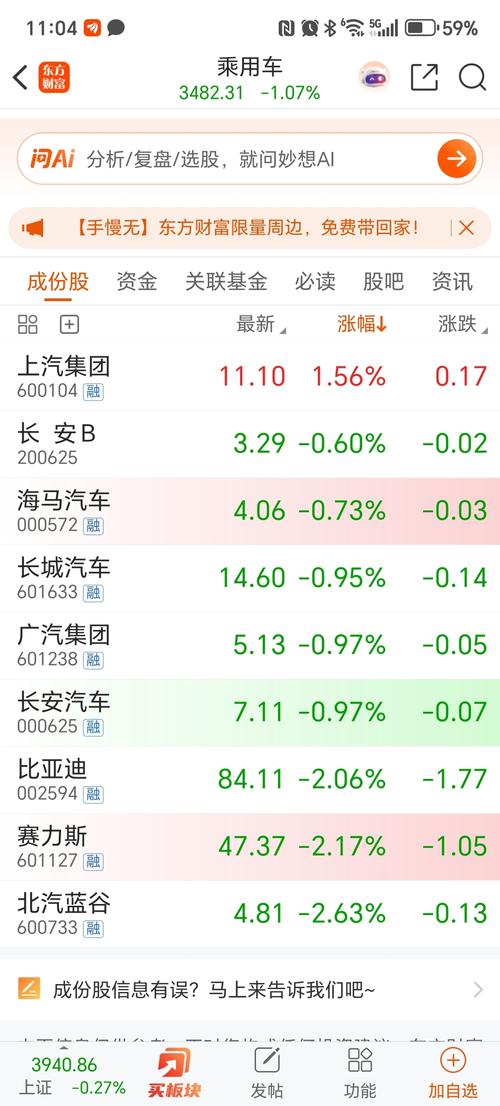Open the AI assistant robot avatar
This screenshot has width=500, height=1106.
374,77
